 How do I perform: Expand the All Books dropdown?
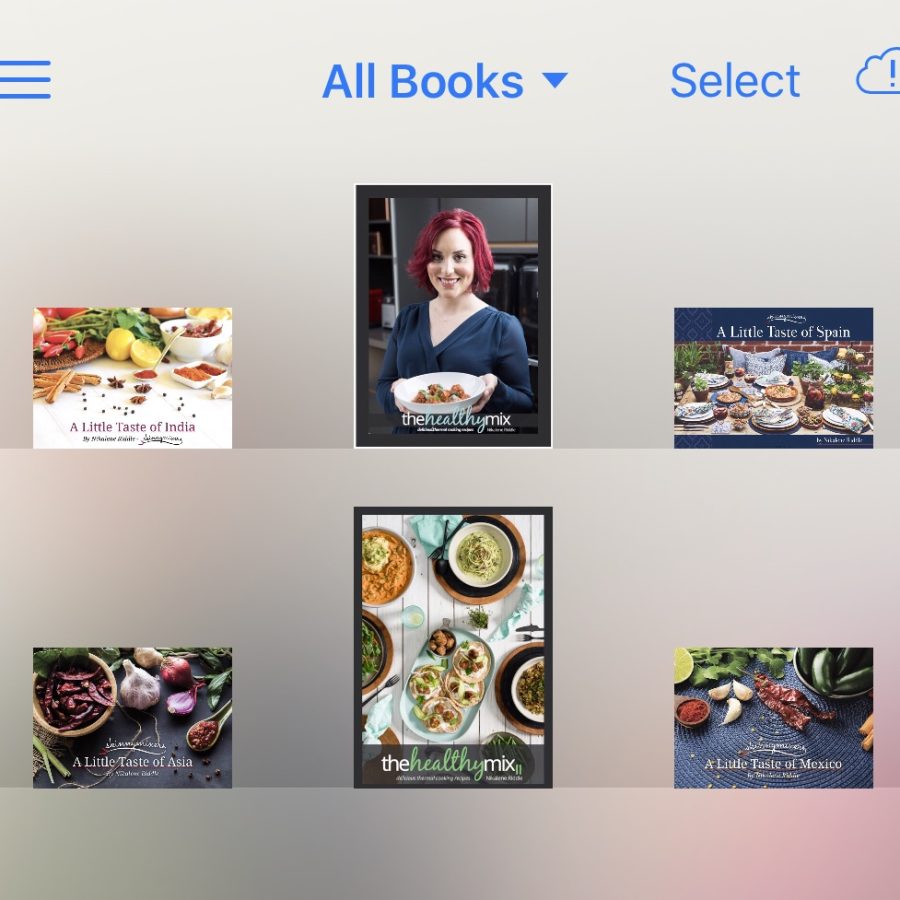click(x=444, y=81)
